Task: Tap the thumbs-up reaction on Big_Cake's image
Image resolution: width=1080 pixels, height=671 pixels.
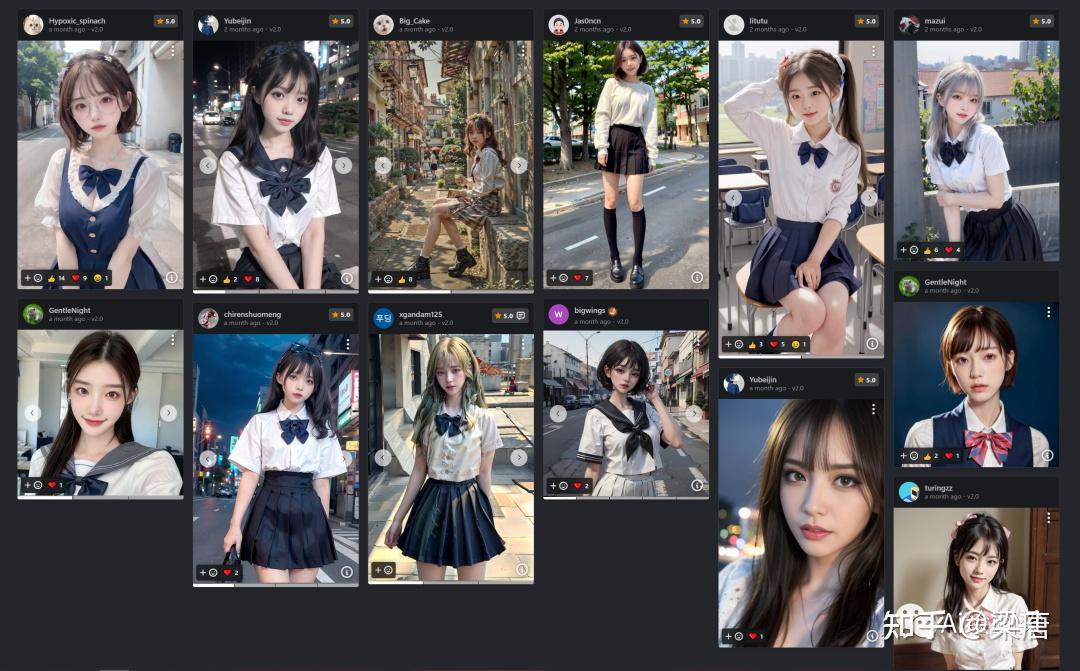Action: pyautogui.click(x=403, y=279)
